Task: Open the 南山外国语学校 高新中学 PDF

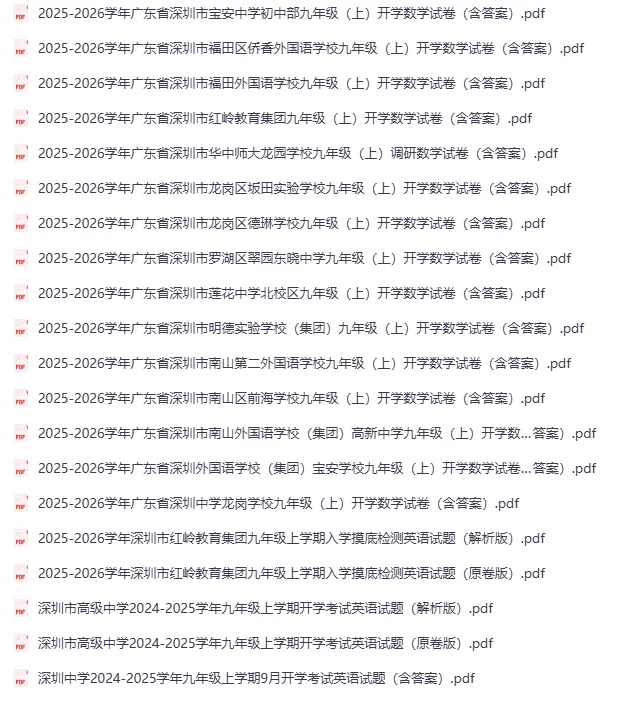Action: point(317,433)
